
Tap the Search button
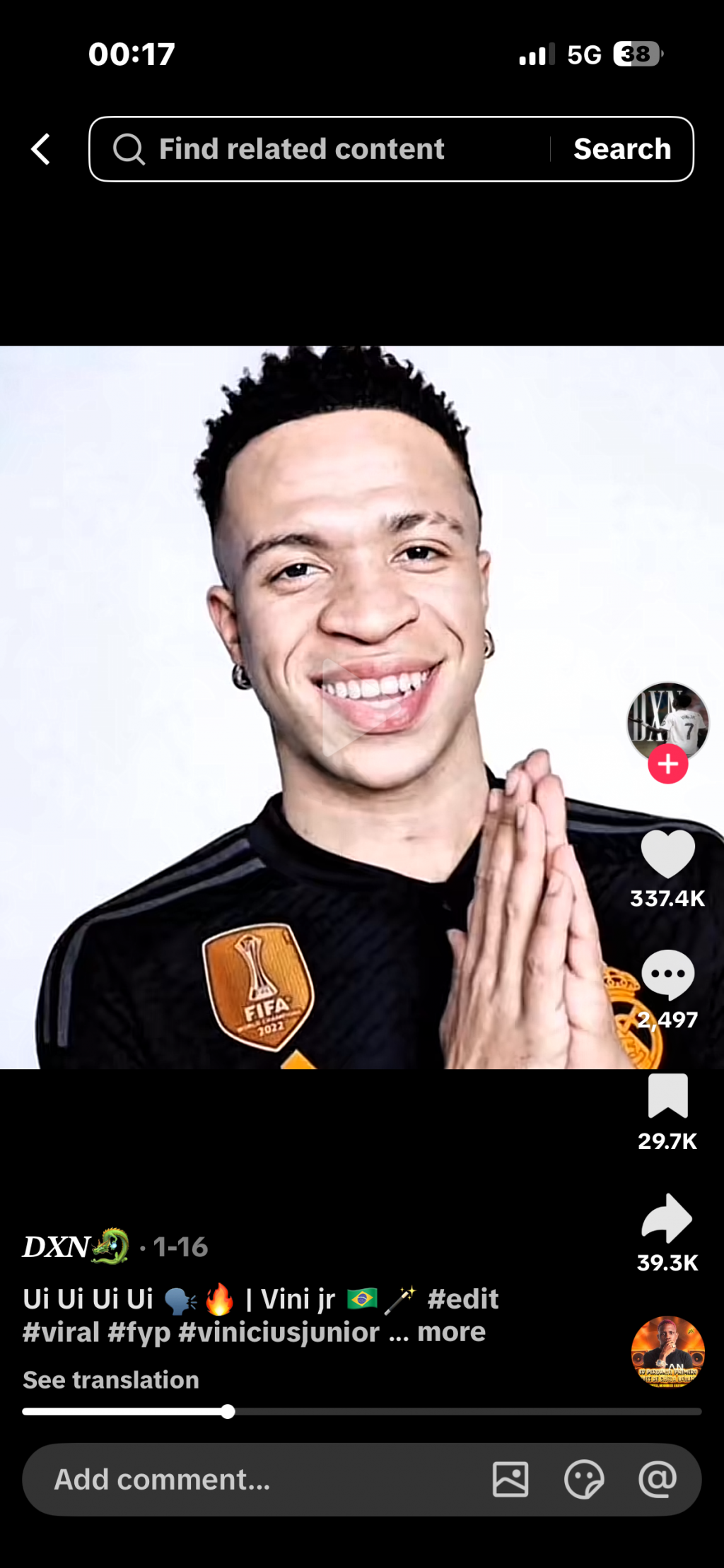click(621, 149)
